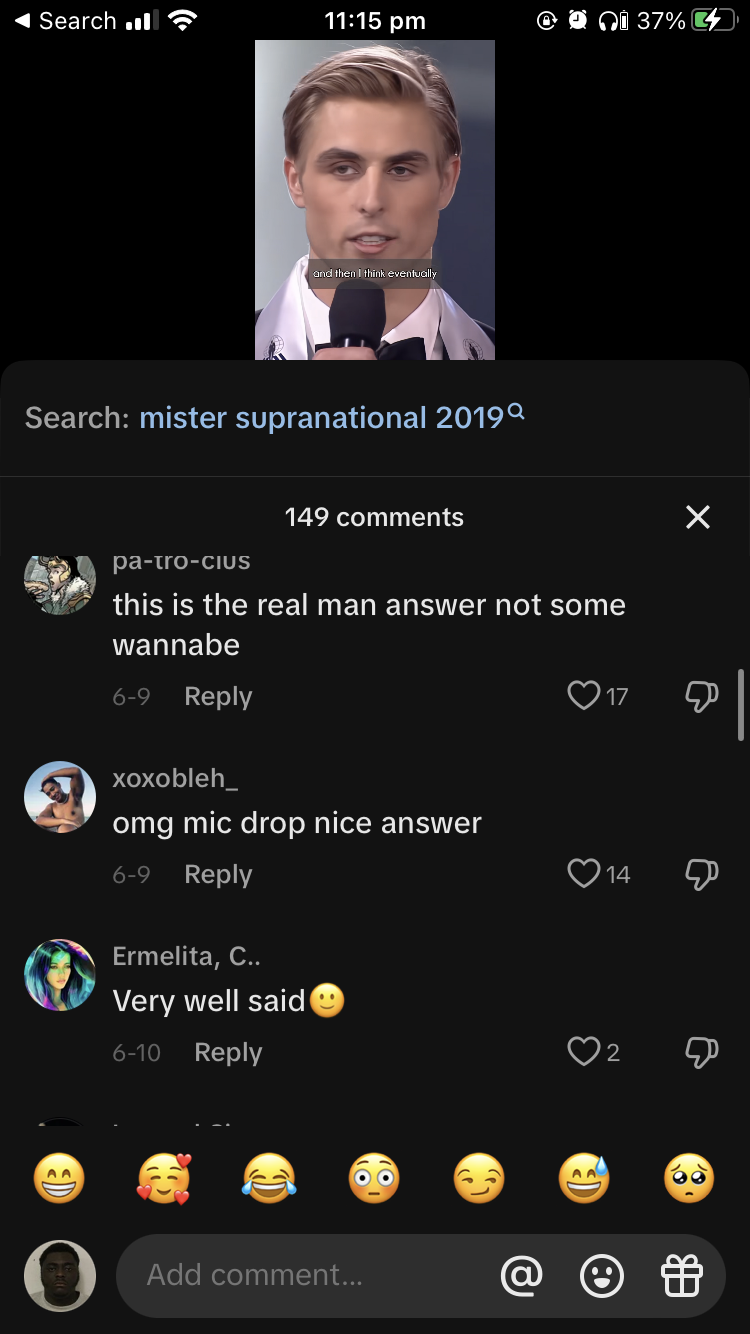Dislike xoxobleh_'s comment
This screenshot has width=750, height=1334.
[701, 874]
